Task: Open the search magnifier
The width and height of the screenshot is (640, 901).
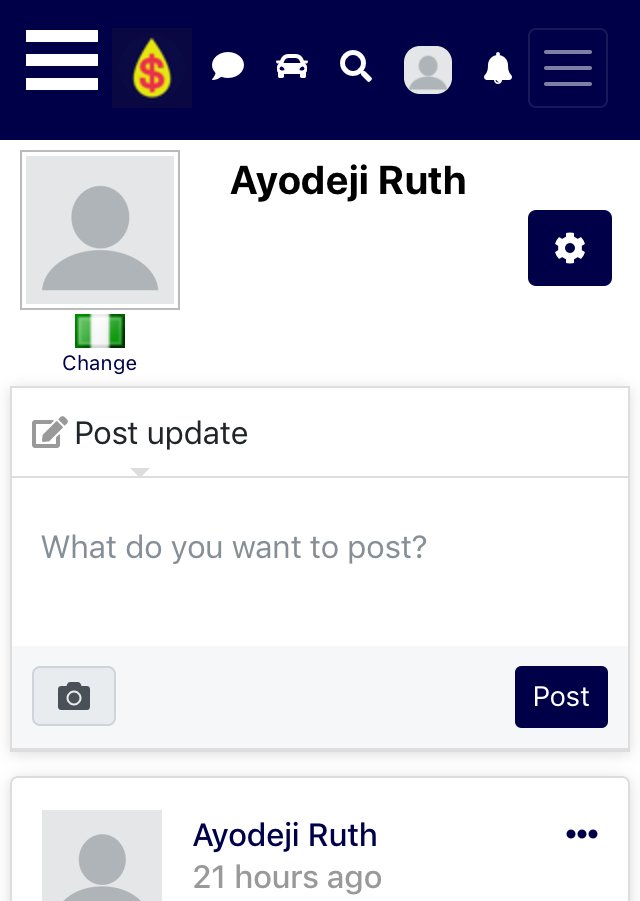Action: [356, 67]
